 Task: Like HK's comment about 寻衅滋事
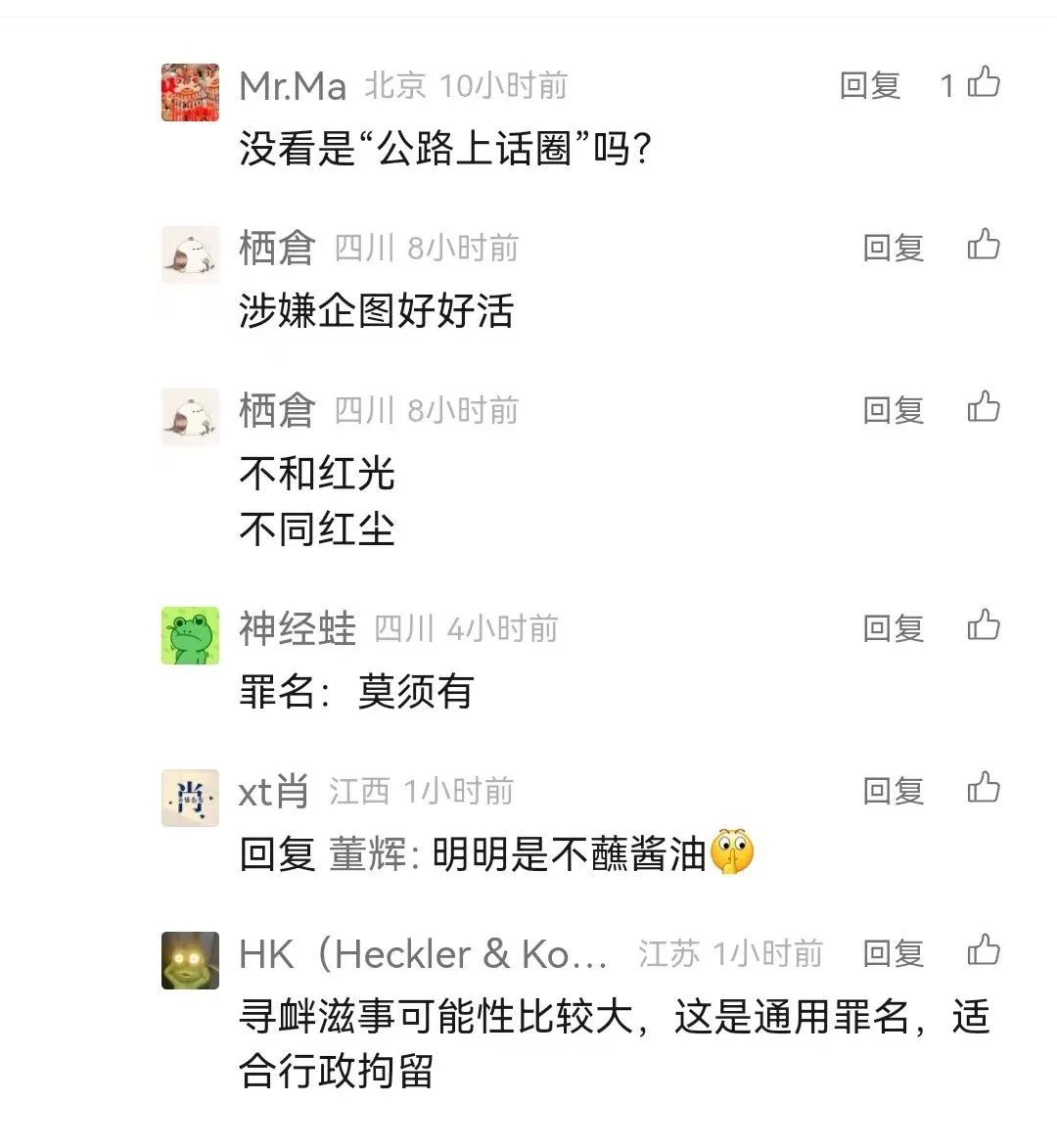pyautogui.click(x=984, y=950)
